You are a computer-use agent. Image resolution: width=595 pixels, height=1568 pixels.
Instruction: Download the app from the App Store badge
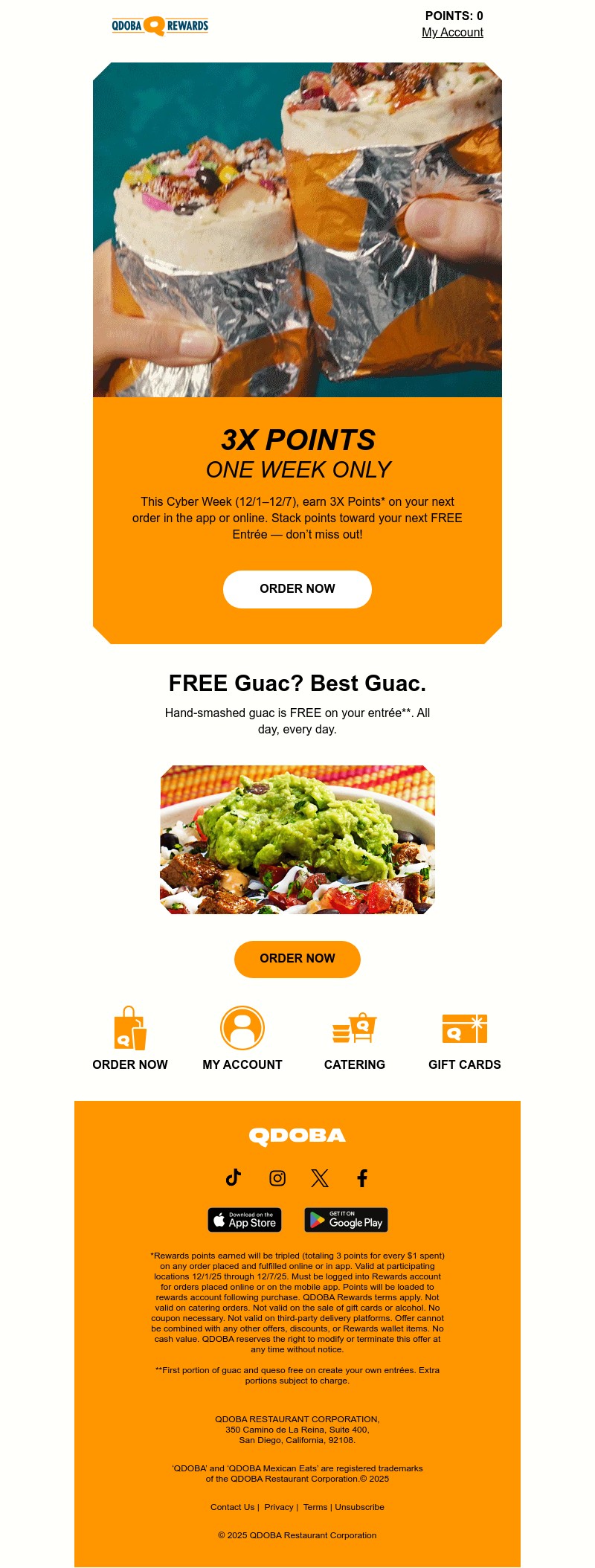244,1220
